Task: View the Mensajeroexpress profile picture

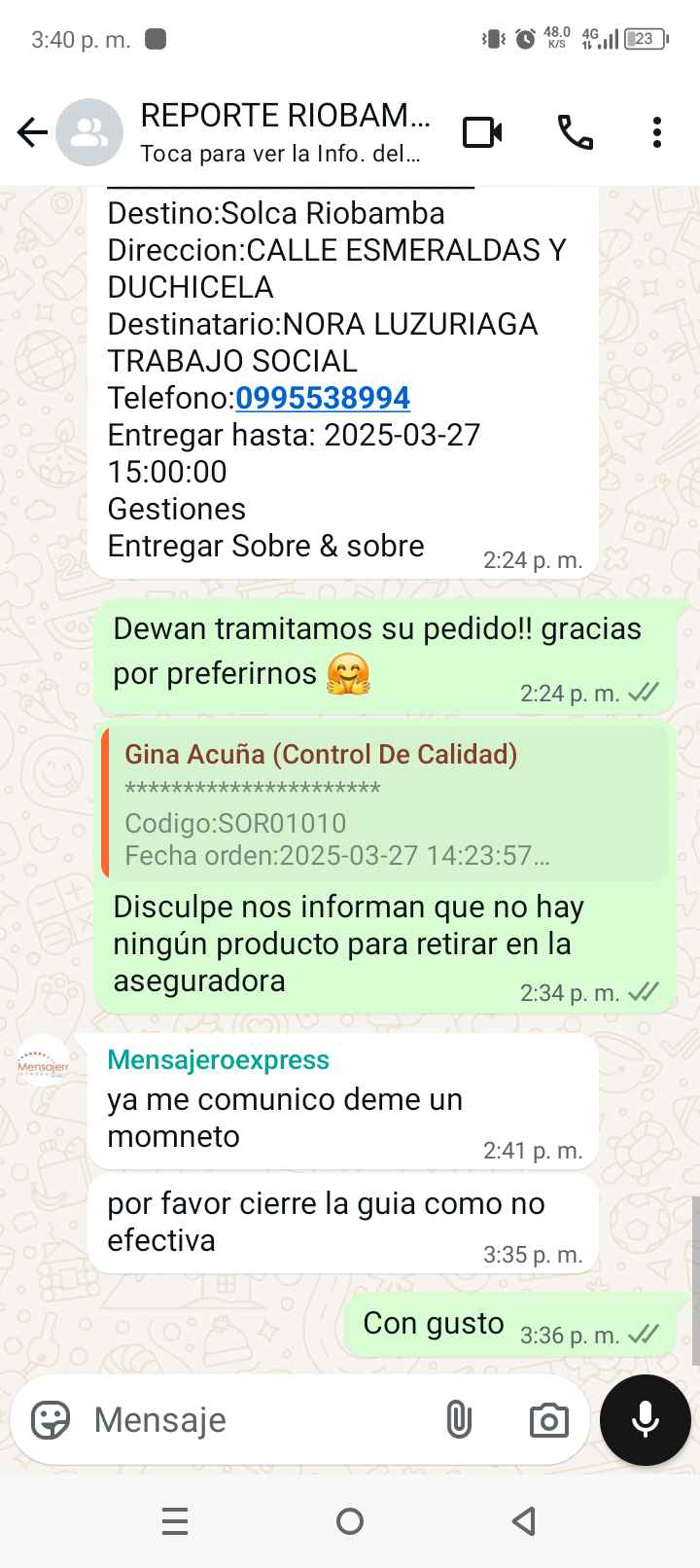Action: tap(43, 1065)
